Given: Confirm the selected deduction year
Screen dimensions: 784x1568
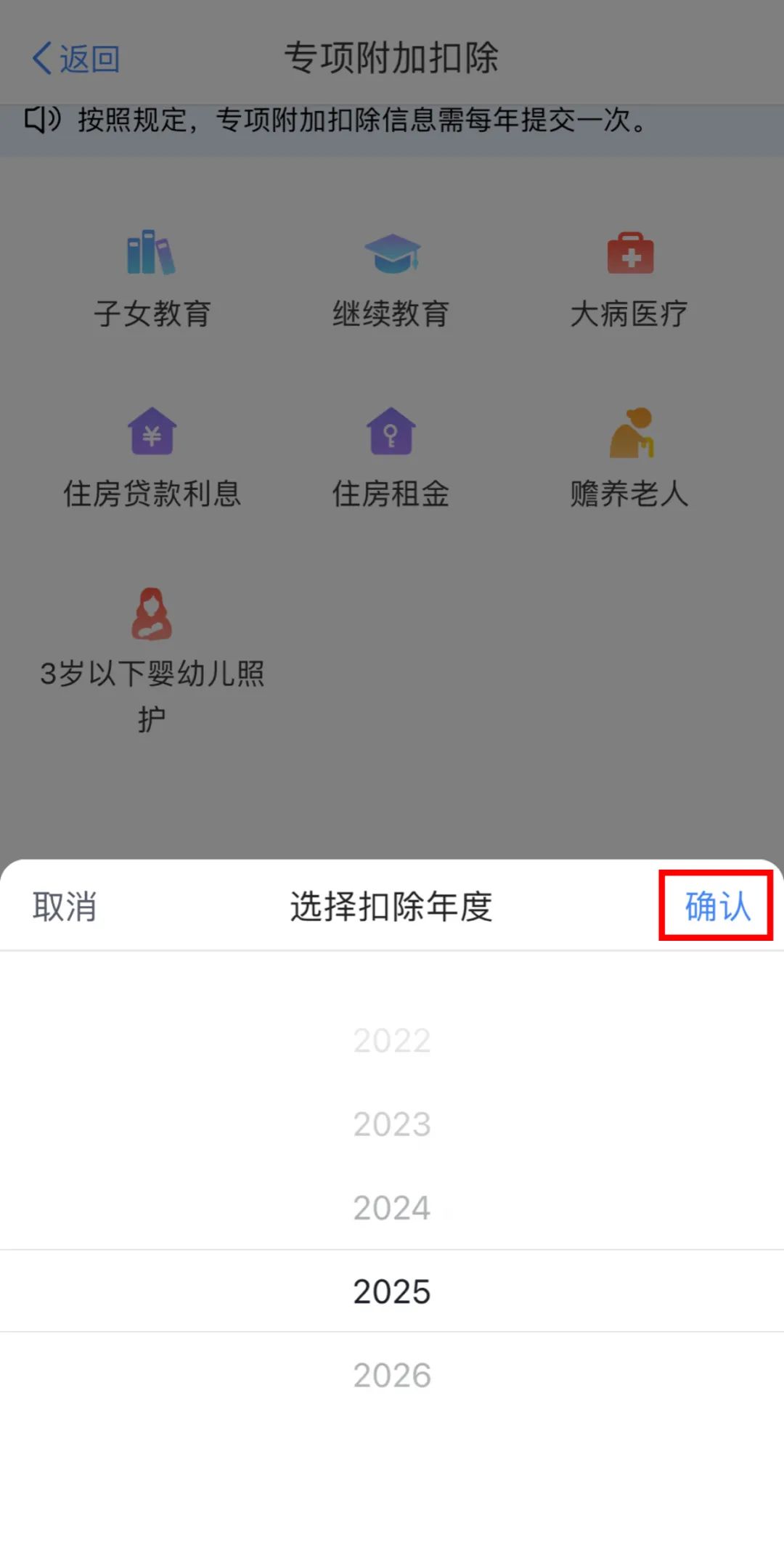Looking at the screenshot, I should pyautogui.click(x=716, y=906).
